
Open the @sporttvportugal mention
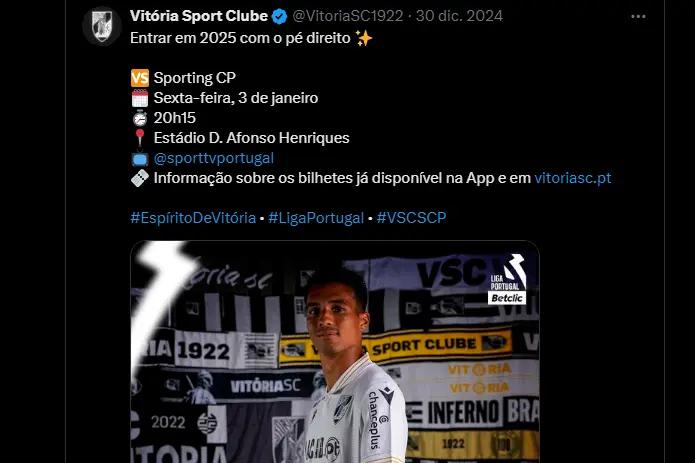213,158
